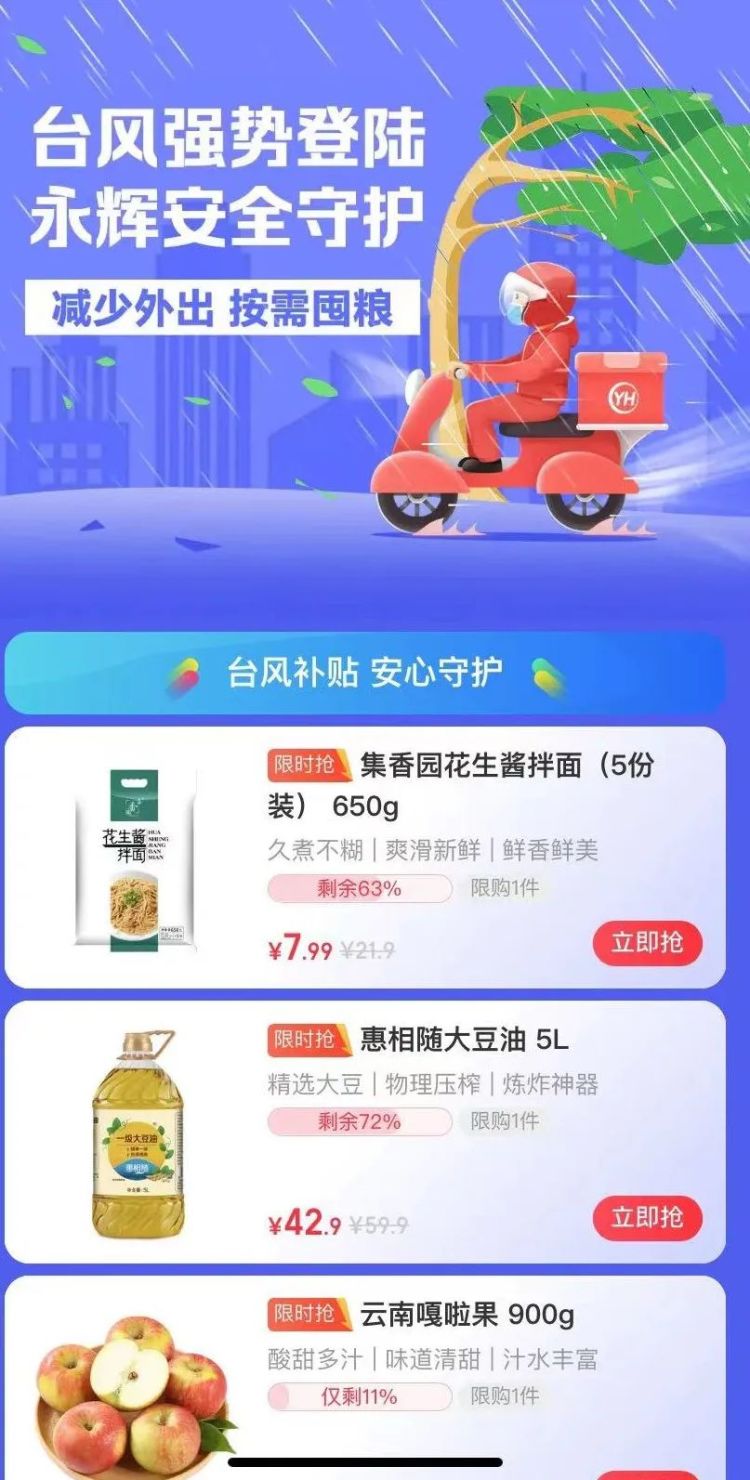Tap 立即抢 for 惠相随大豆油 5L
The height and width of the screenshot is (1480, 750).
[x=647, y=1217]
